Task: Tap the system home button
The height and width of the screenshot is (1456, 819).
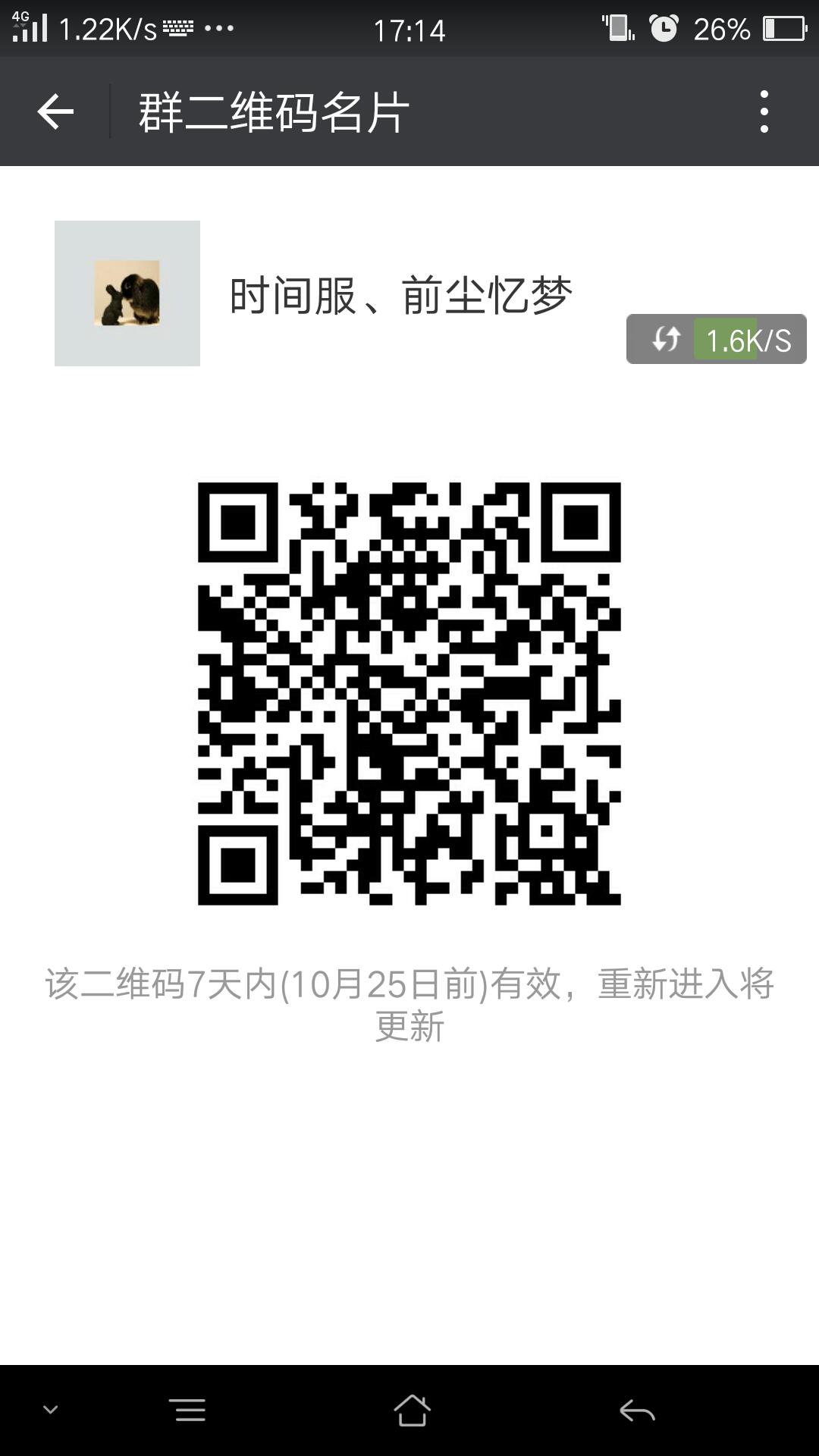Action: 412,1410
